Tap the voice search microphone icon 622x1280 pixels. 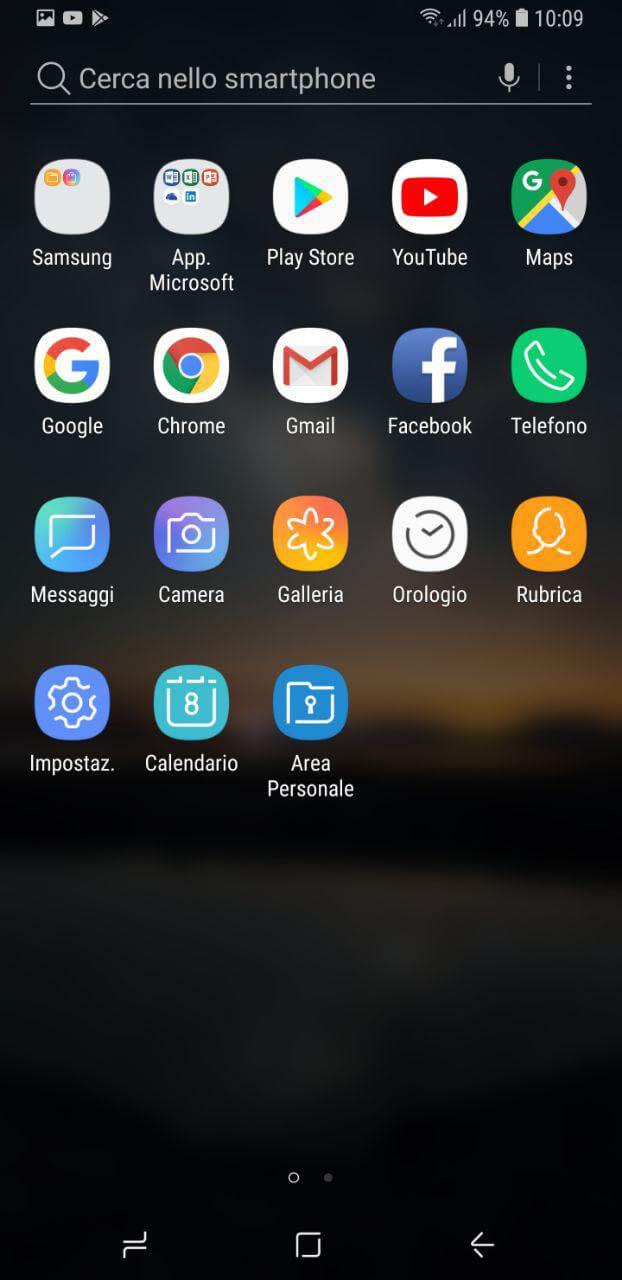click(509, 77)
